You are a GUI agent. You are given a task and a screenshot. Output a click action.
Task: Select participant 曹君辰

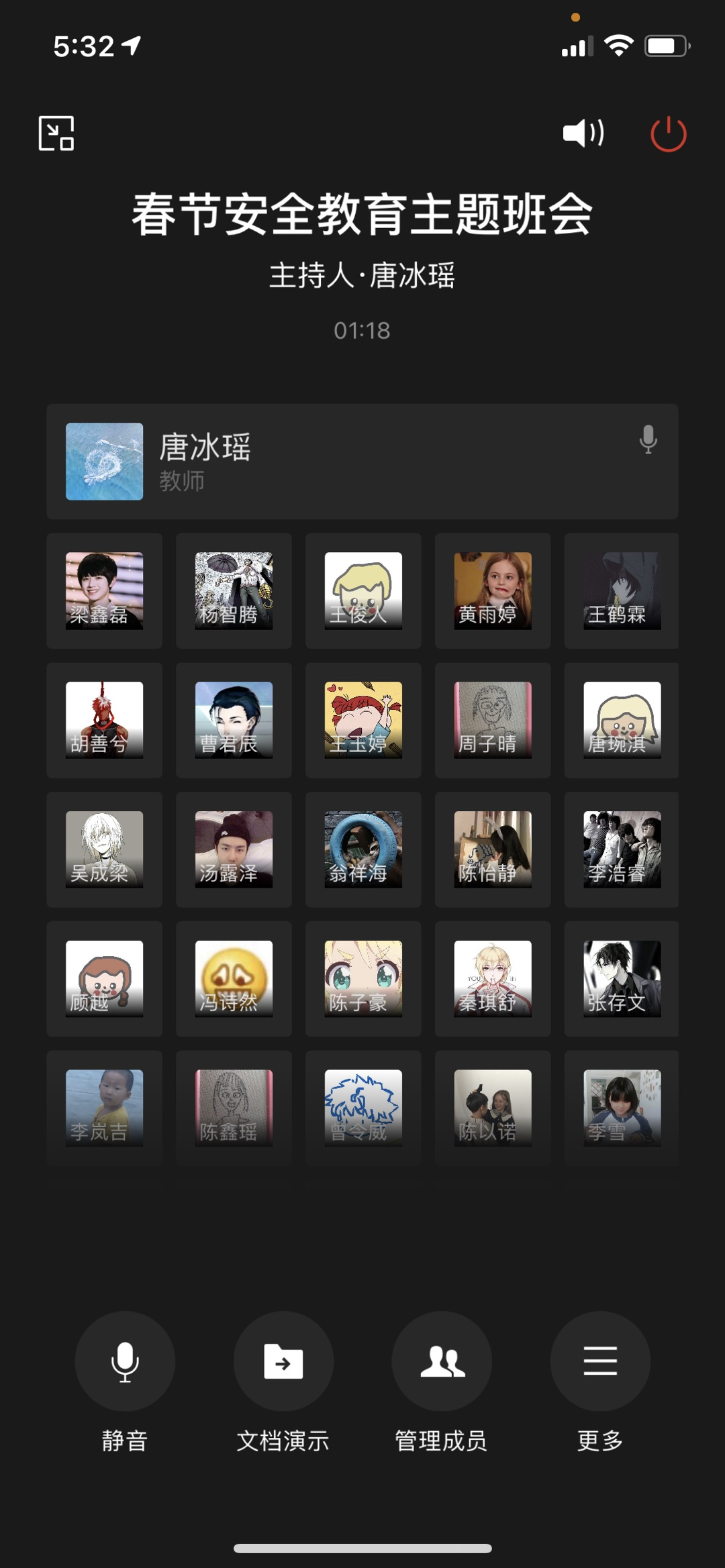(x=234, y=720)
